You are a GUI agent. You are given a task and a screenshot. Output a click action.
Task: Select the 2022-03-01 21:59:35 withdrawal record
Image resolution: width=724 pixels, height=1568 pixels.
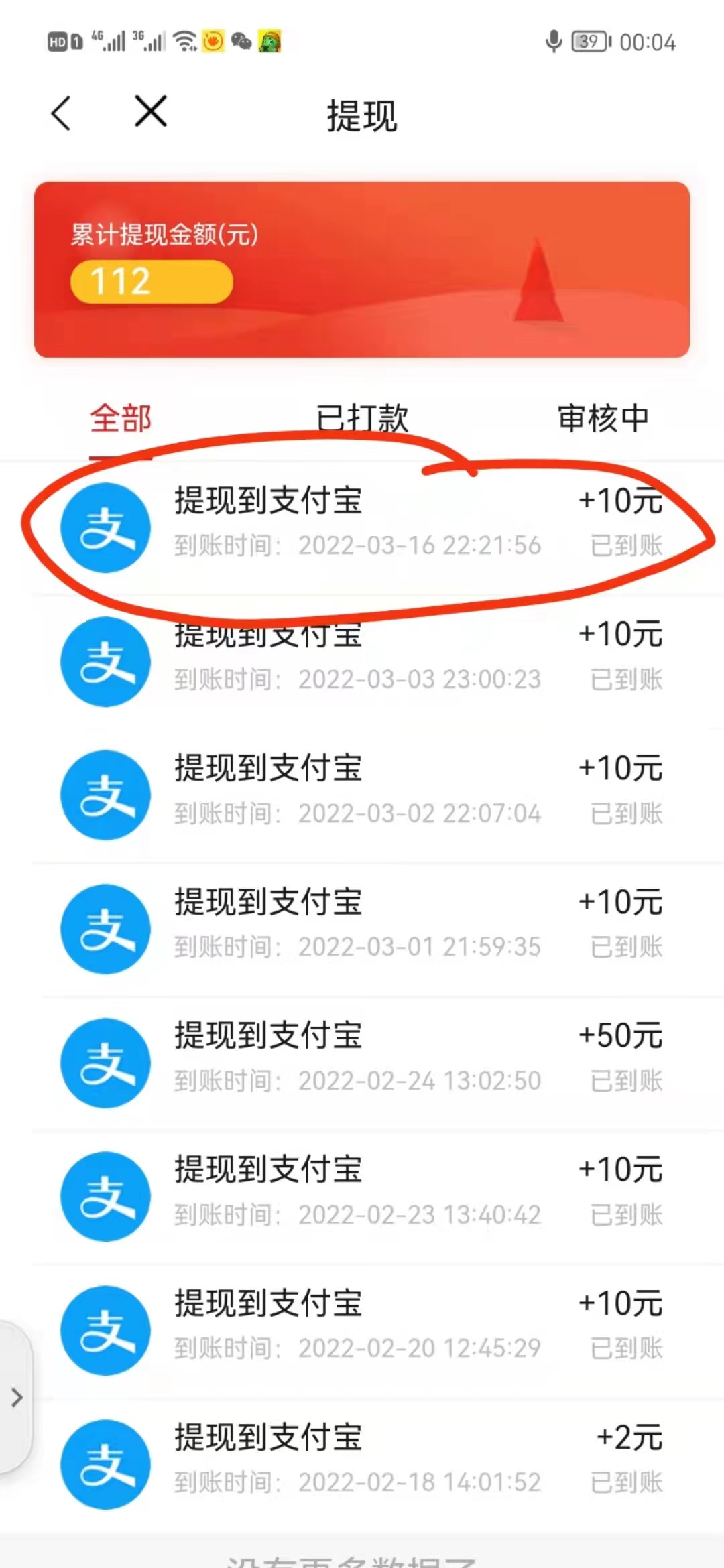click(x=362, y=929)
